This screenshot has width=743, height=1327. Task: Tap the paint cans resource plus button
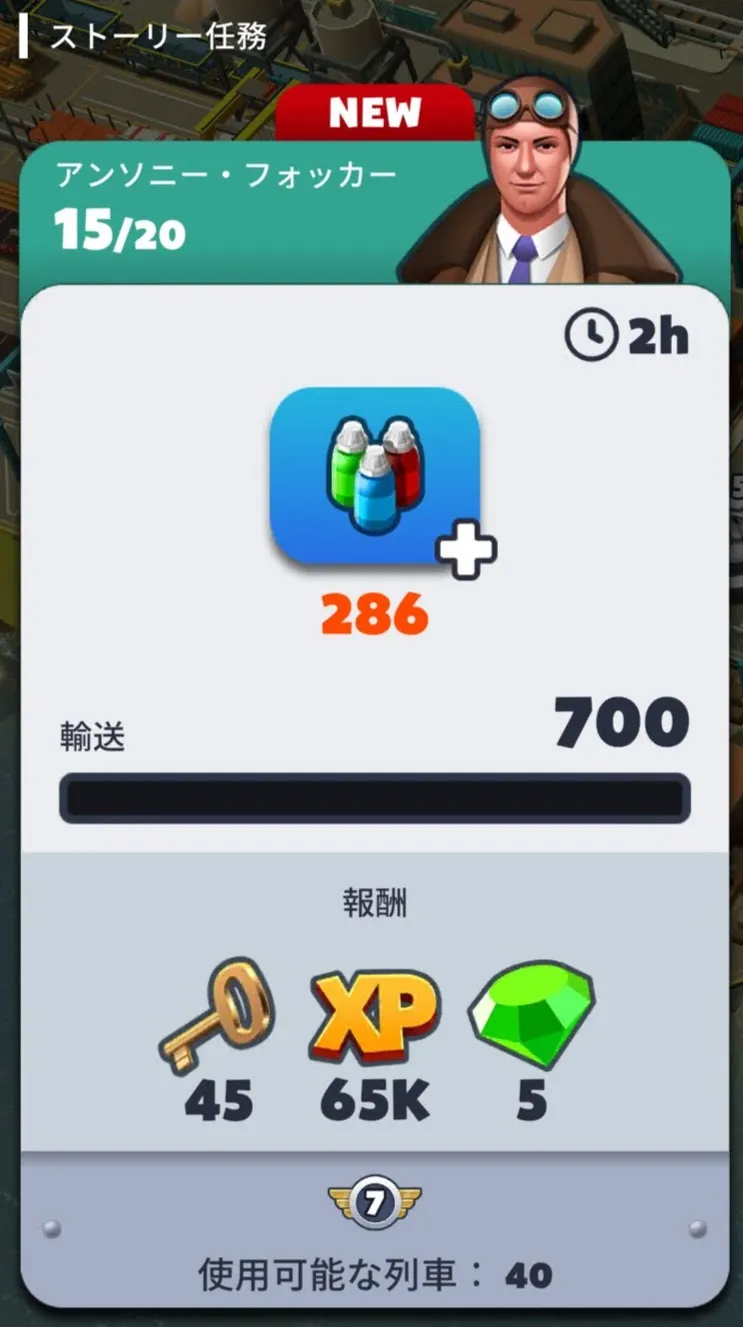466,551
